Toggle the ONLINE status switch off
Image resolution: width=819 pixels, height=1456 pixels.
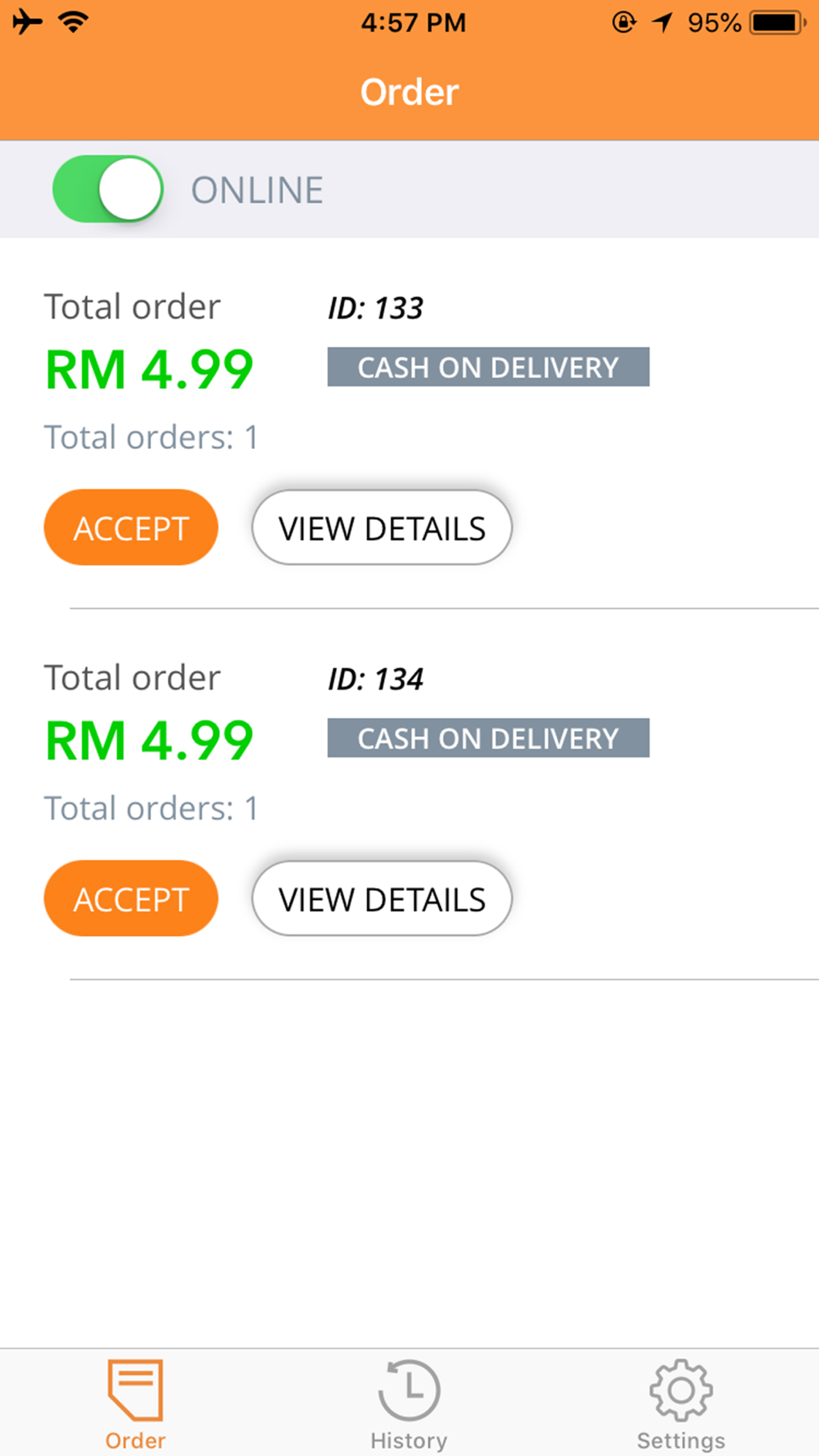(108, 189)
